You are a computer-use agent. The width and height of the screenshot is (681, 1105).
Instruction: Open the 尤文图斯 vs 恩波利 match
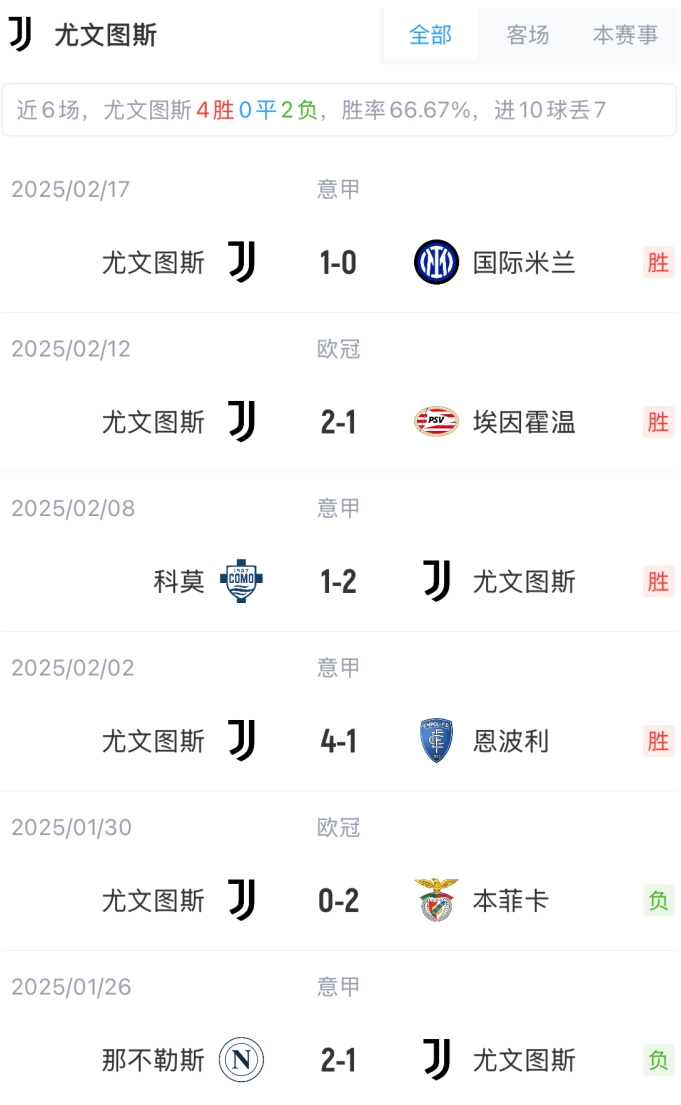click(338, 741)
